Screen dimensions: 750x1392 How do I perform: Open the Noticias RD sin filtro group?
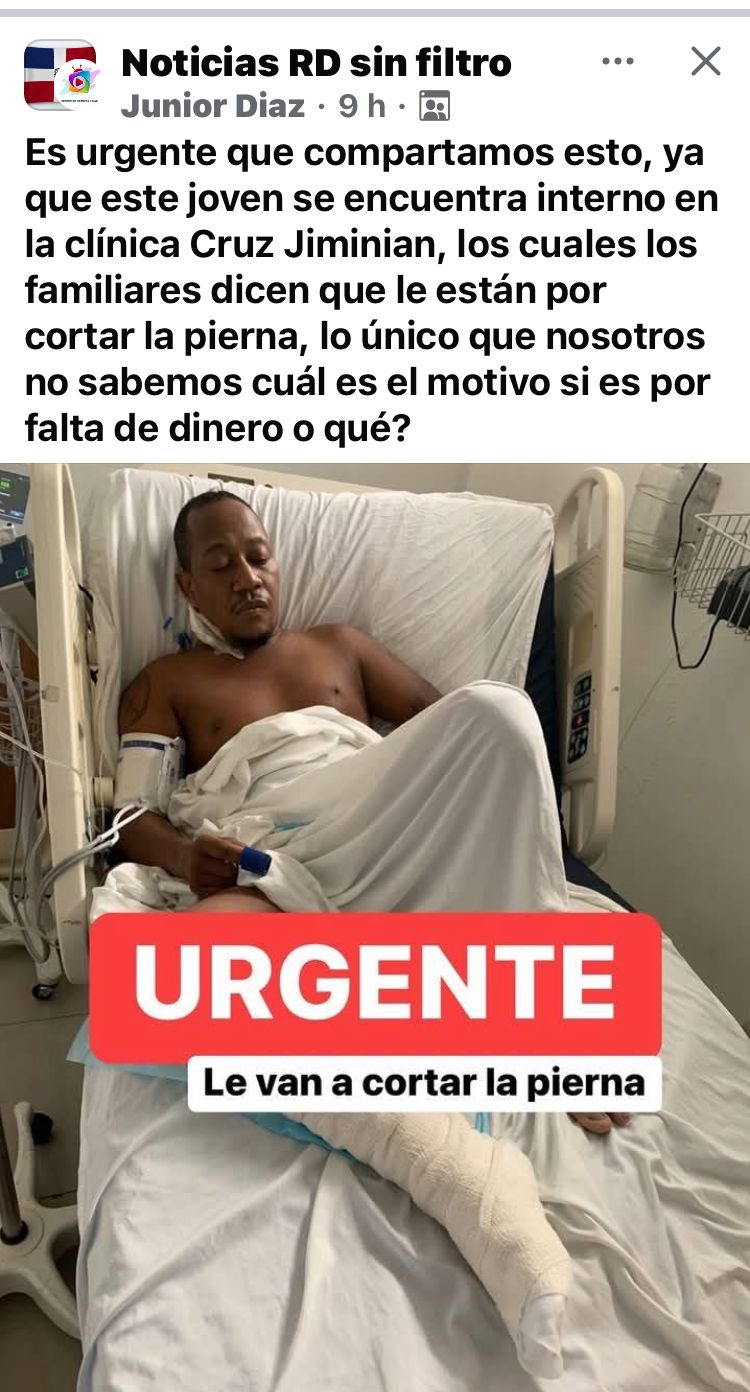(x=316, y=63)
